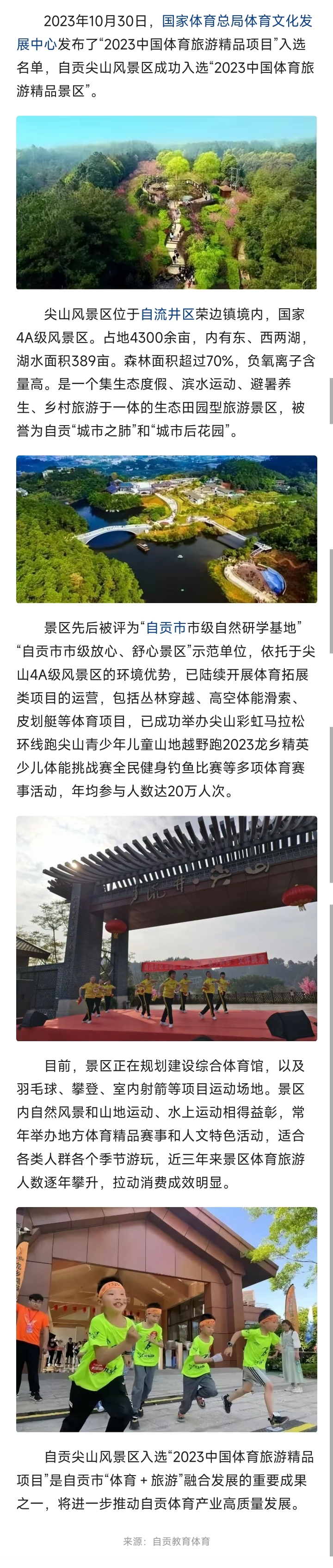Image resolution: width=333 pixels, height=1568 pixels.
Task: Open the 国家体育总局体育文化发展中心 link
Action: [x=237, y=21]
